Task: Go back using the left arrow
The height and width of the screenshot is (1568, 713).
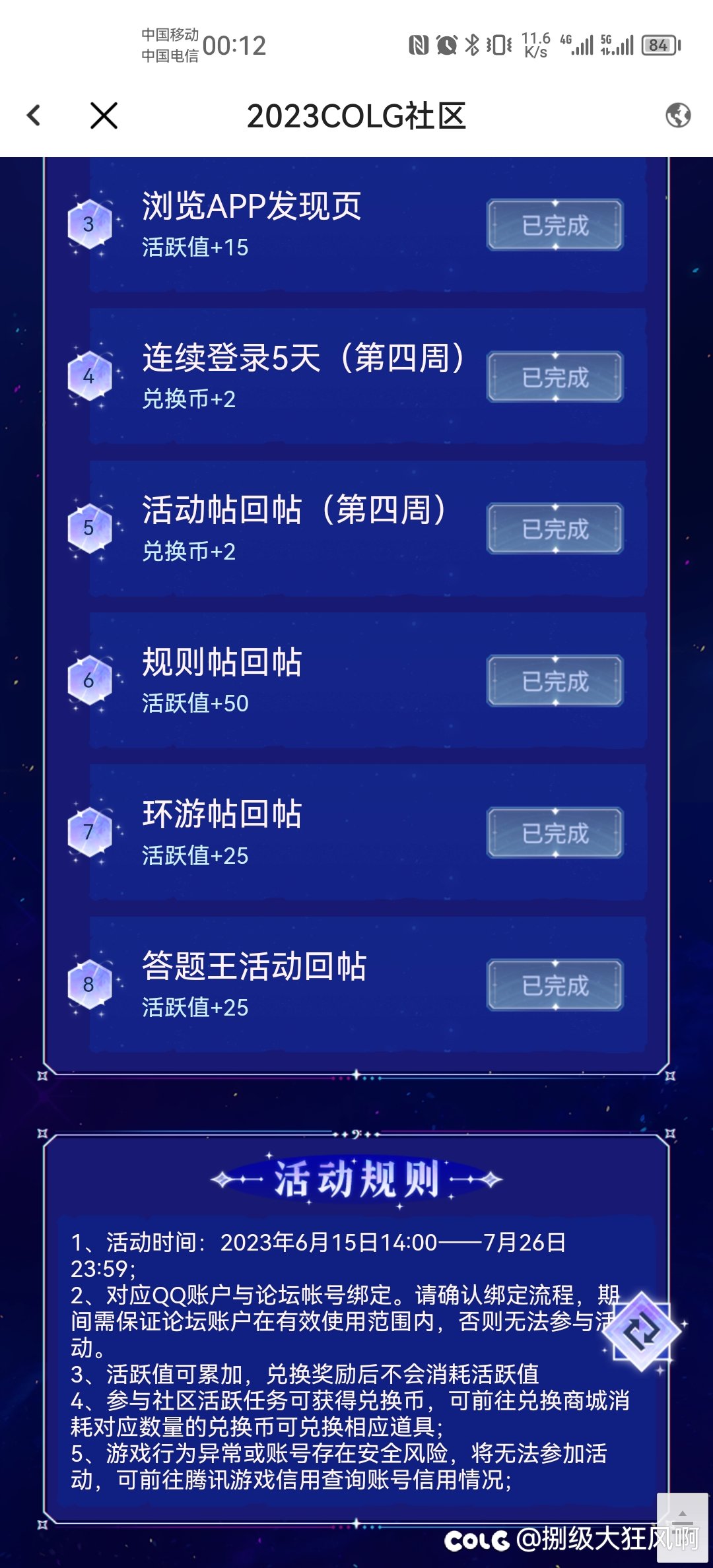Action: pyautogui.click(x=34, y=115)
